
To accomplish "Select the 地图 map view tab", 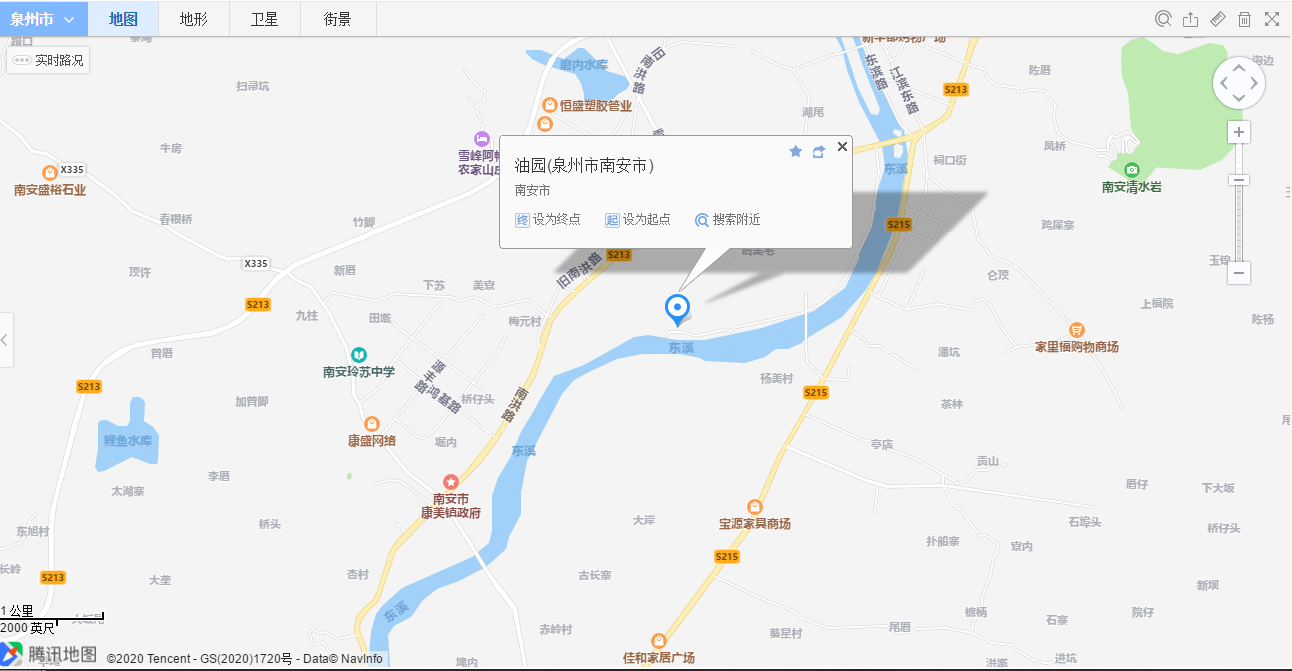I will 123,19.
